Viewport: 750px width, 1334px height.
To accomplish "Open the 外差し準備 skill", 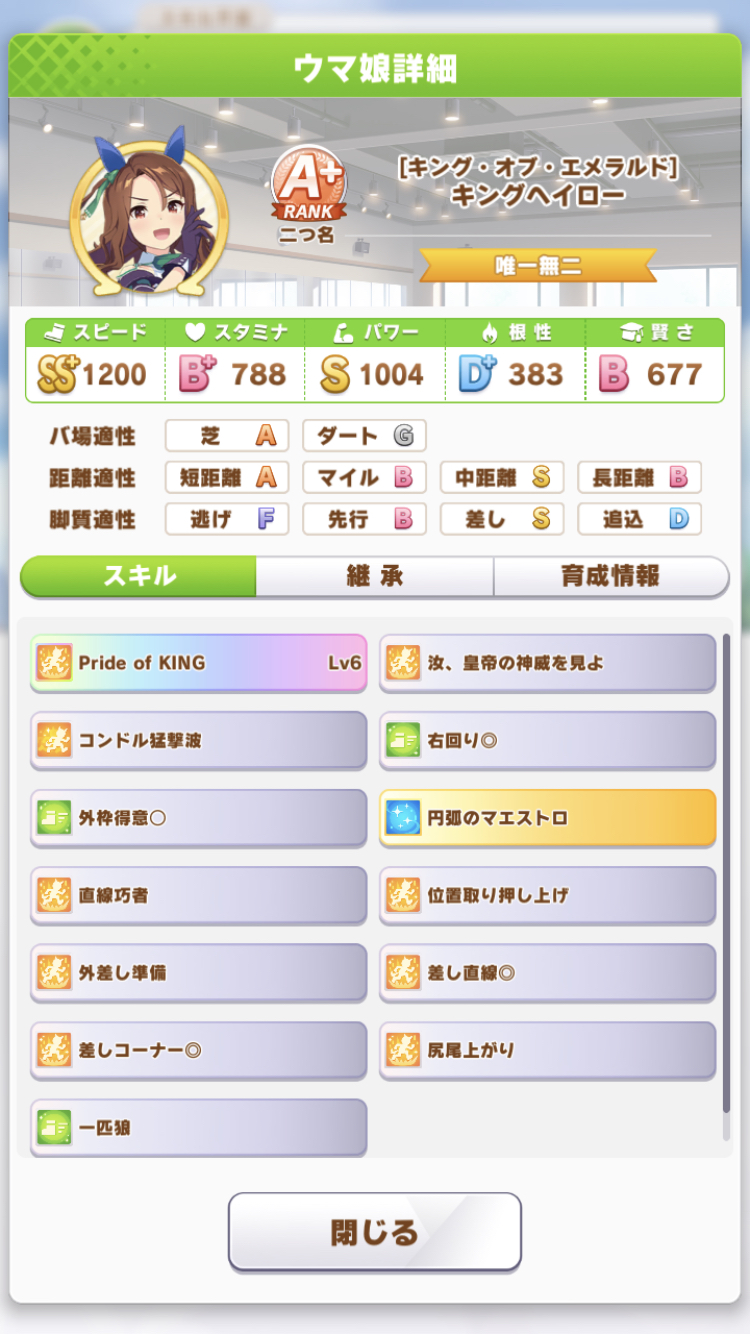I will pos(198,972).
